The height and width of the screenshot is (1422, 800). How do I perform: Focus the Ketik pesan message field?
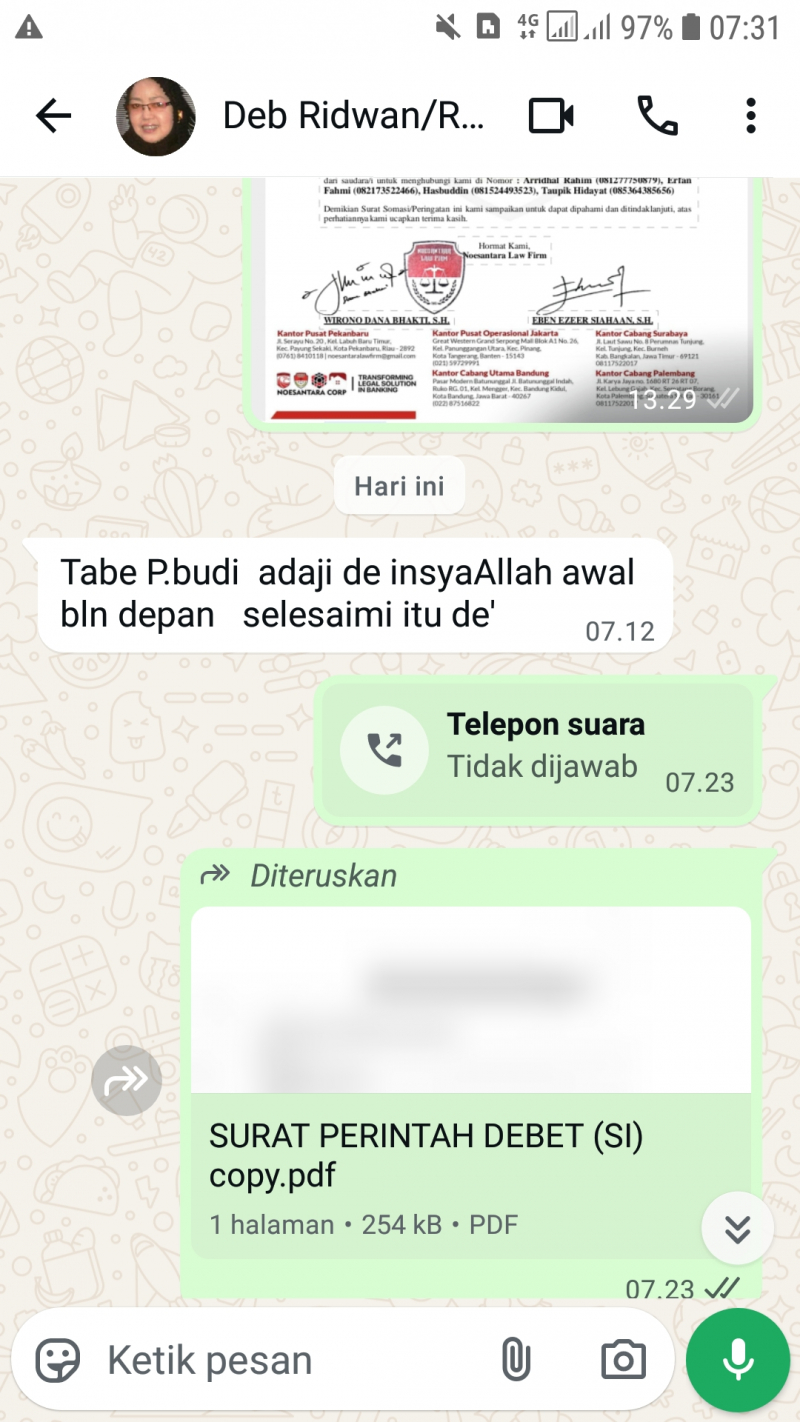290,1360
